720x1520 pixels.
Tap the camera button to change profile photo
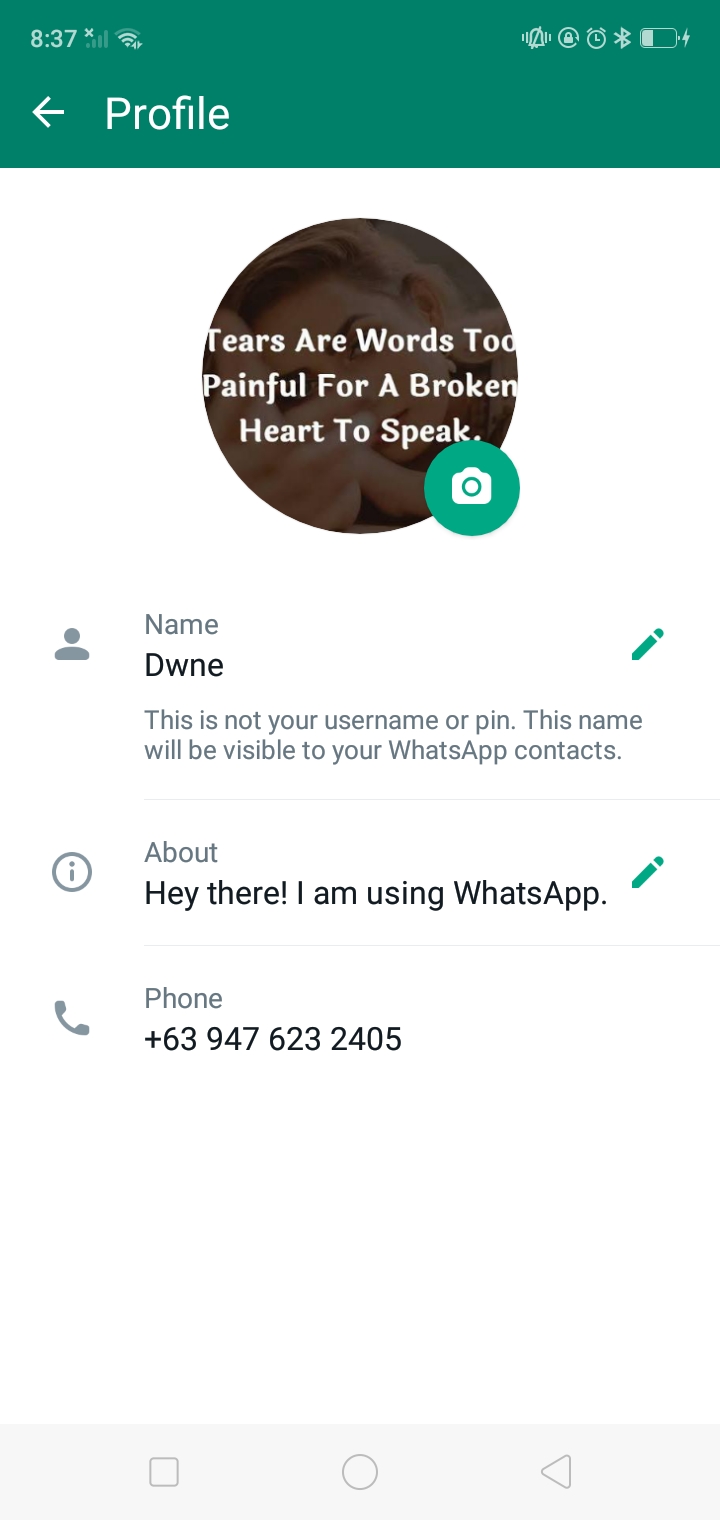pyautogui.click(x=472, y=488)
